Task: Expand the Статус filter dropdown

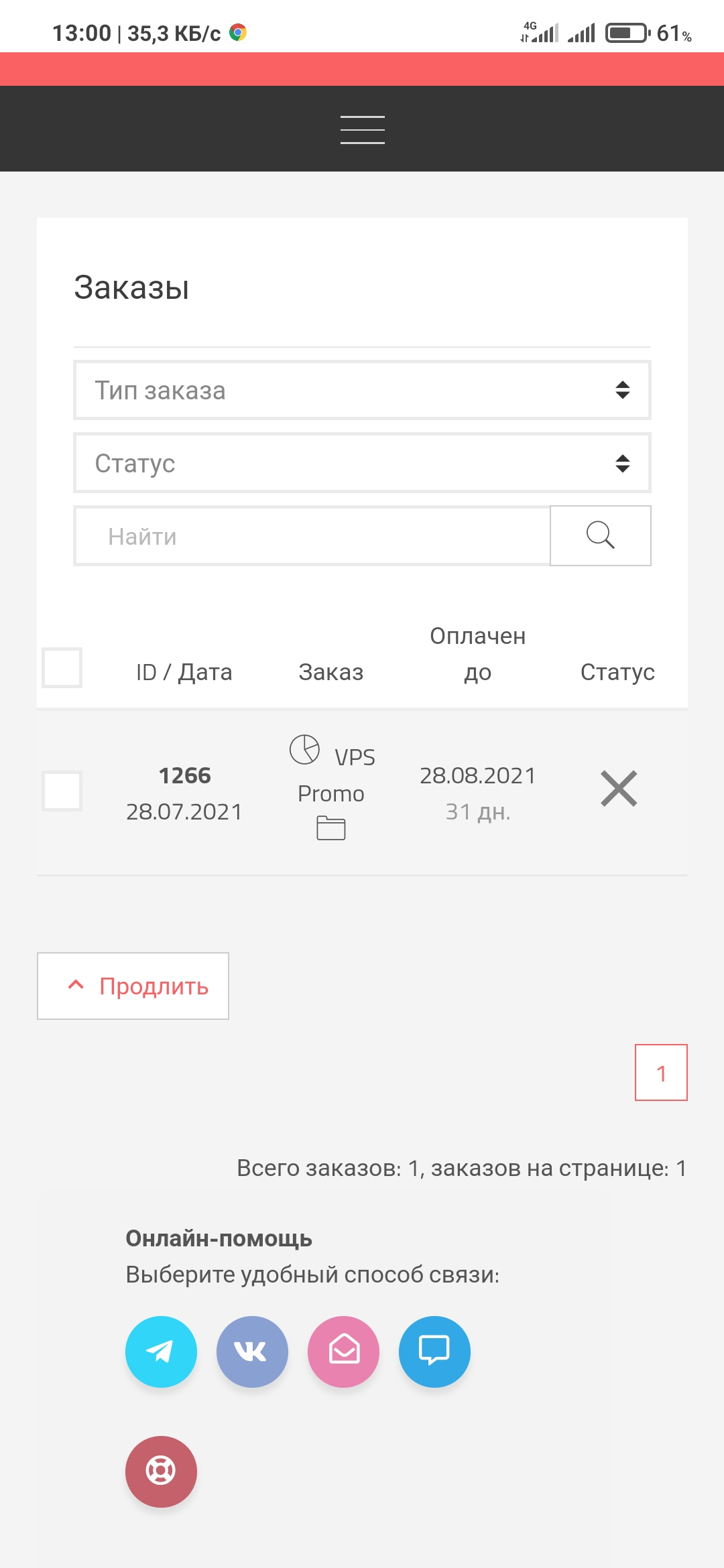Action: pyautogui.click(x=362, y=463)
